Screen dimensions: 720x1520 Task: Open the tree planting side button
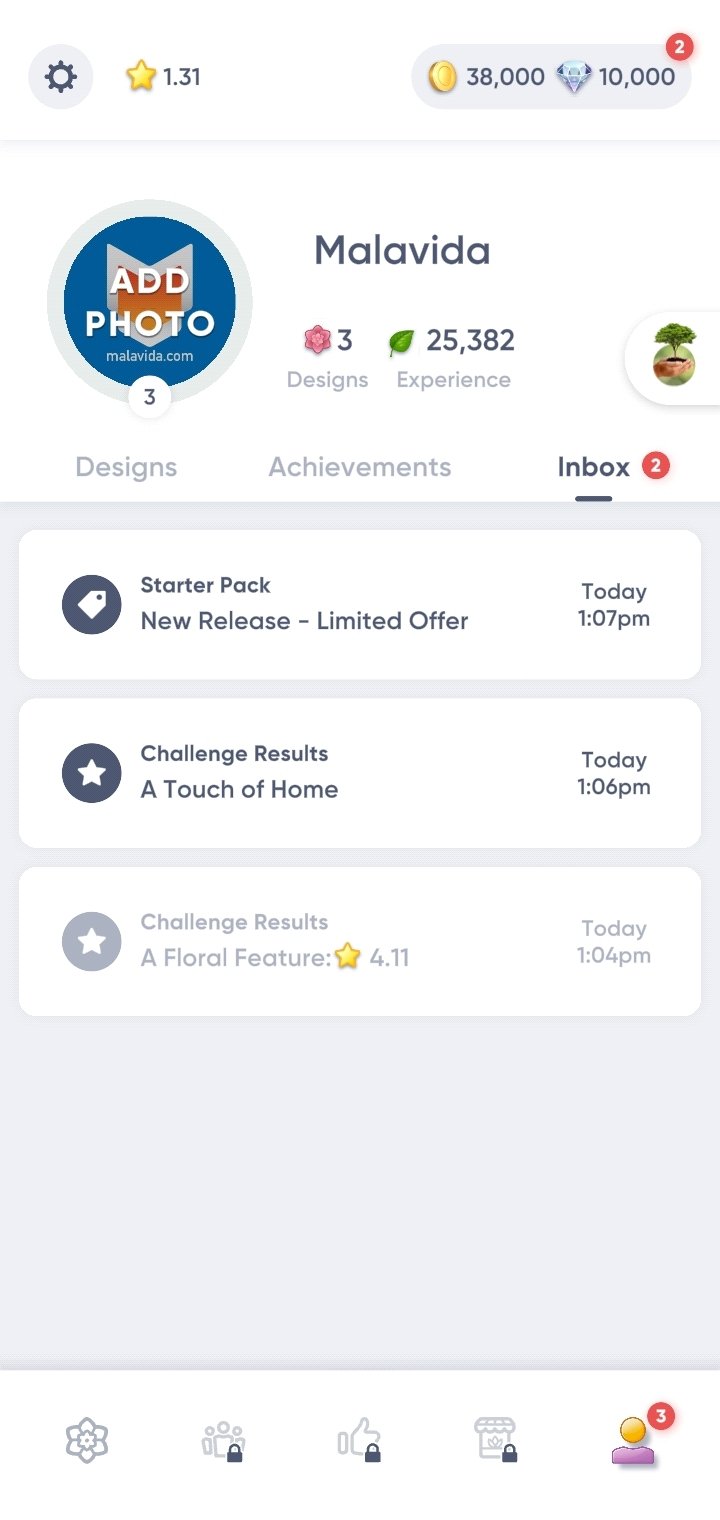672,358
